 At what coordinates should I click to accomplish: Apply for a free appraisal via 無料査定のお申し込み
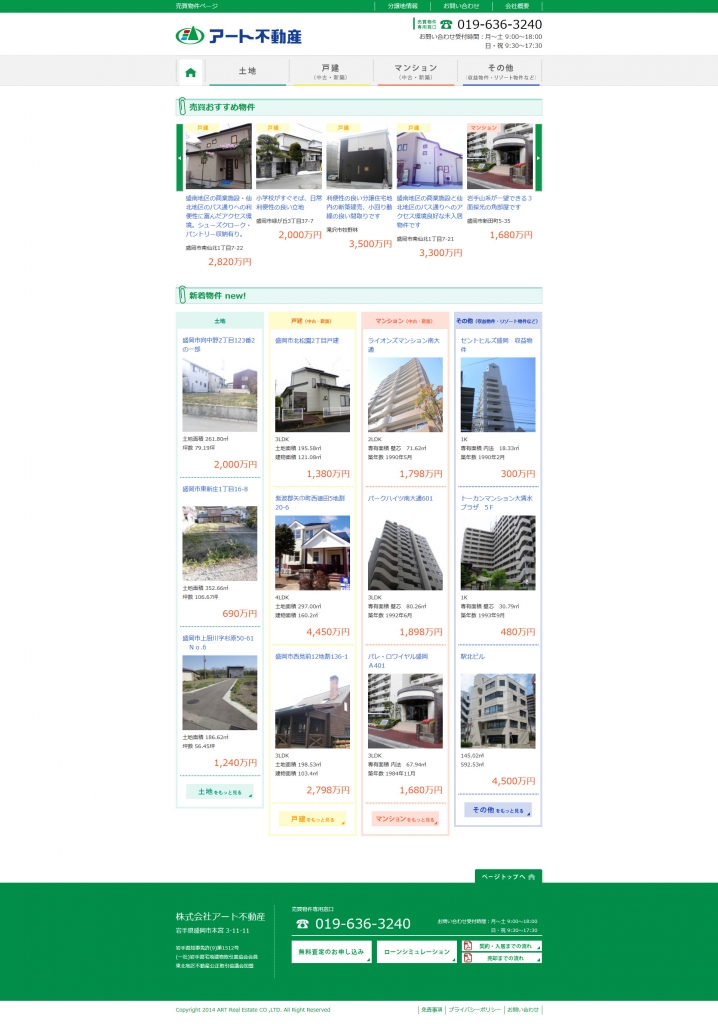point(331,952)
